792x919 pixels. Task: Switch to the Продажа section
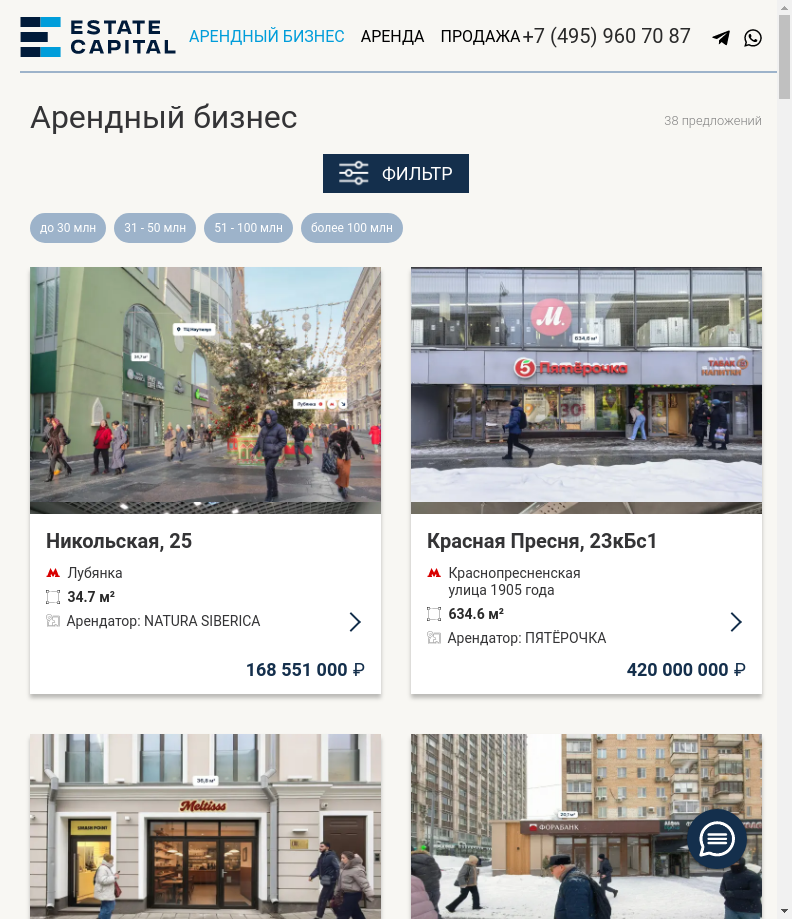(x=480, y=37)
